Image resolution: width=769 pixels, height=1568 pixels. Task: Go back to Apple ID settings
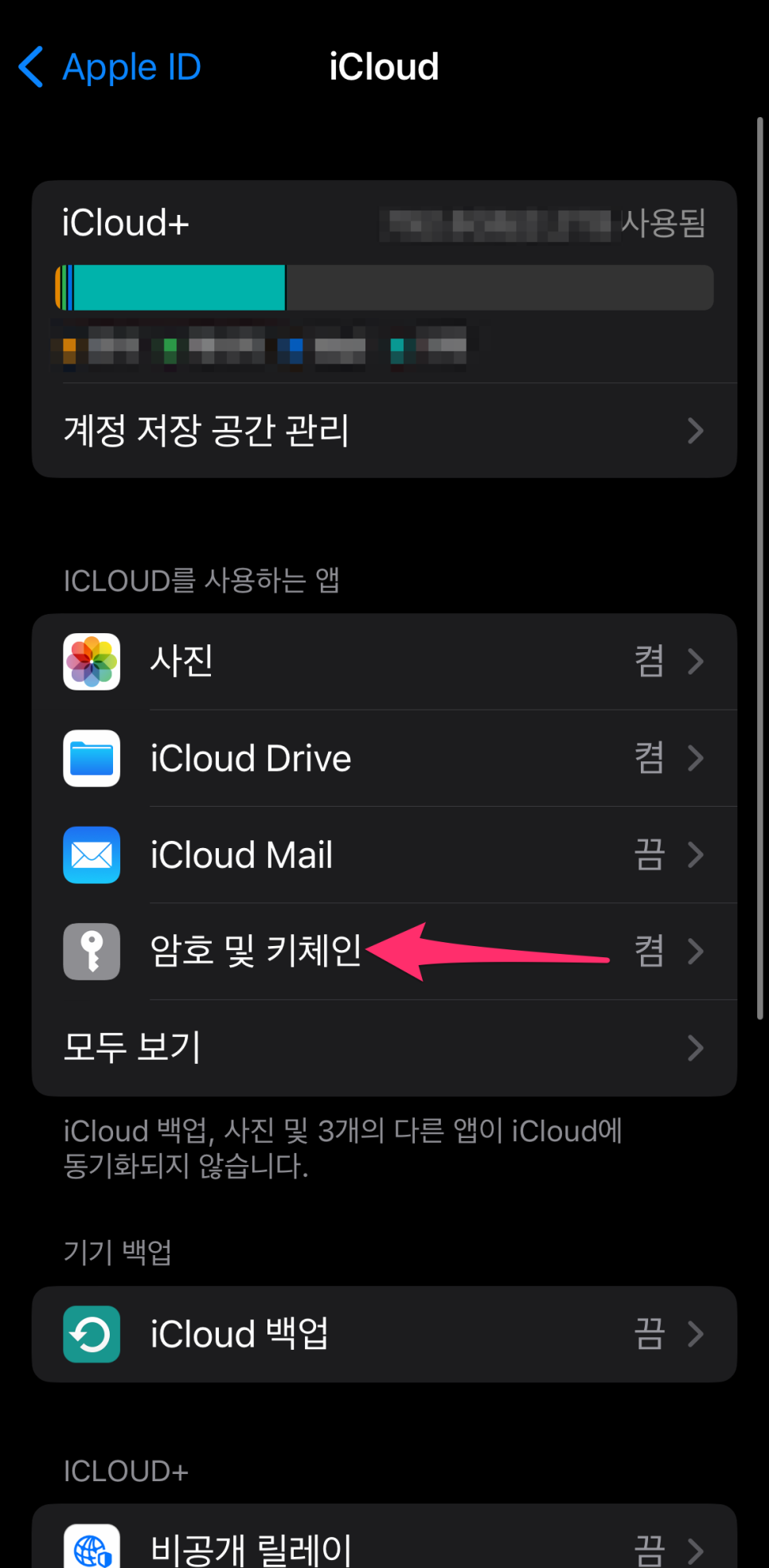tap(110, 67)
